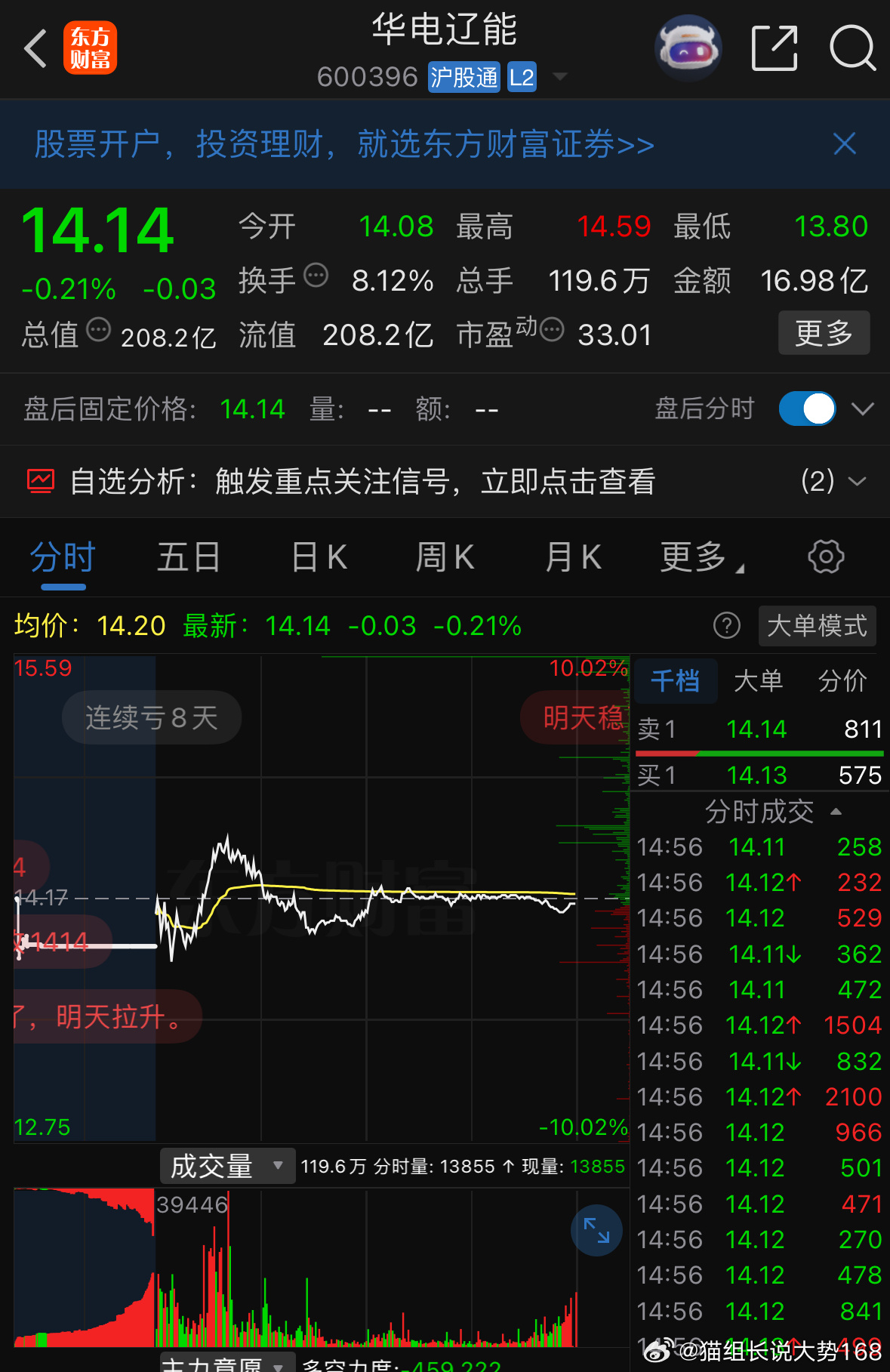The width and height of the screenshot is (890, 1372).
Task: Switch to the 分价 tab
Action: coord(842,681)
